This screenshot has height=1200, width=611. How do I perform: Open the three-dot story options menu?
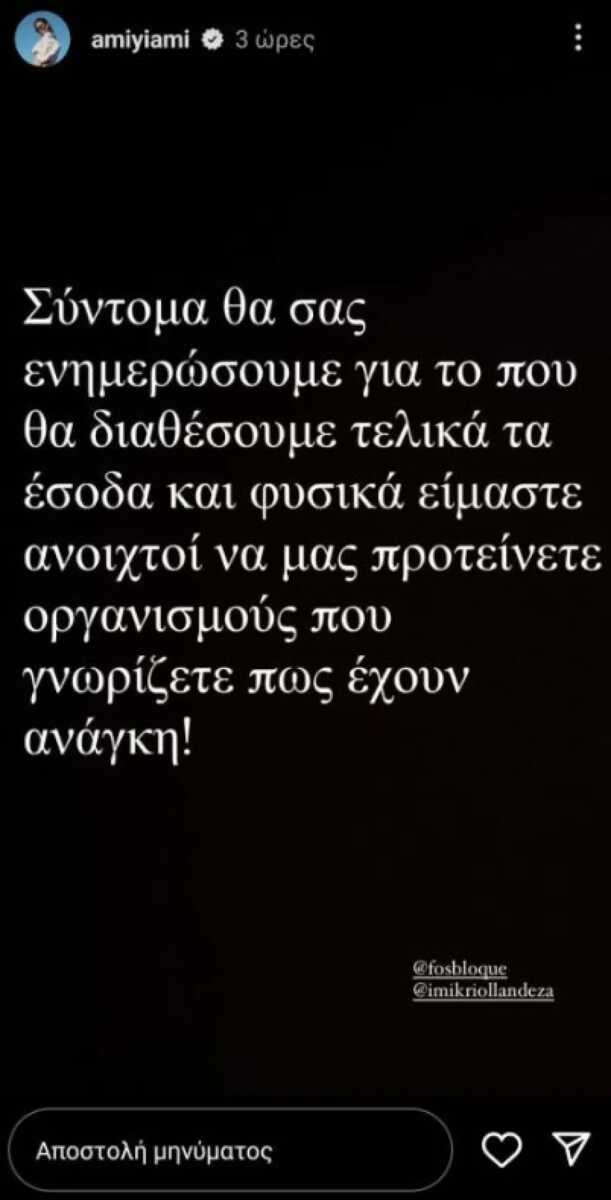point(579,39)
